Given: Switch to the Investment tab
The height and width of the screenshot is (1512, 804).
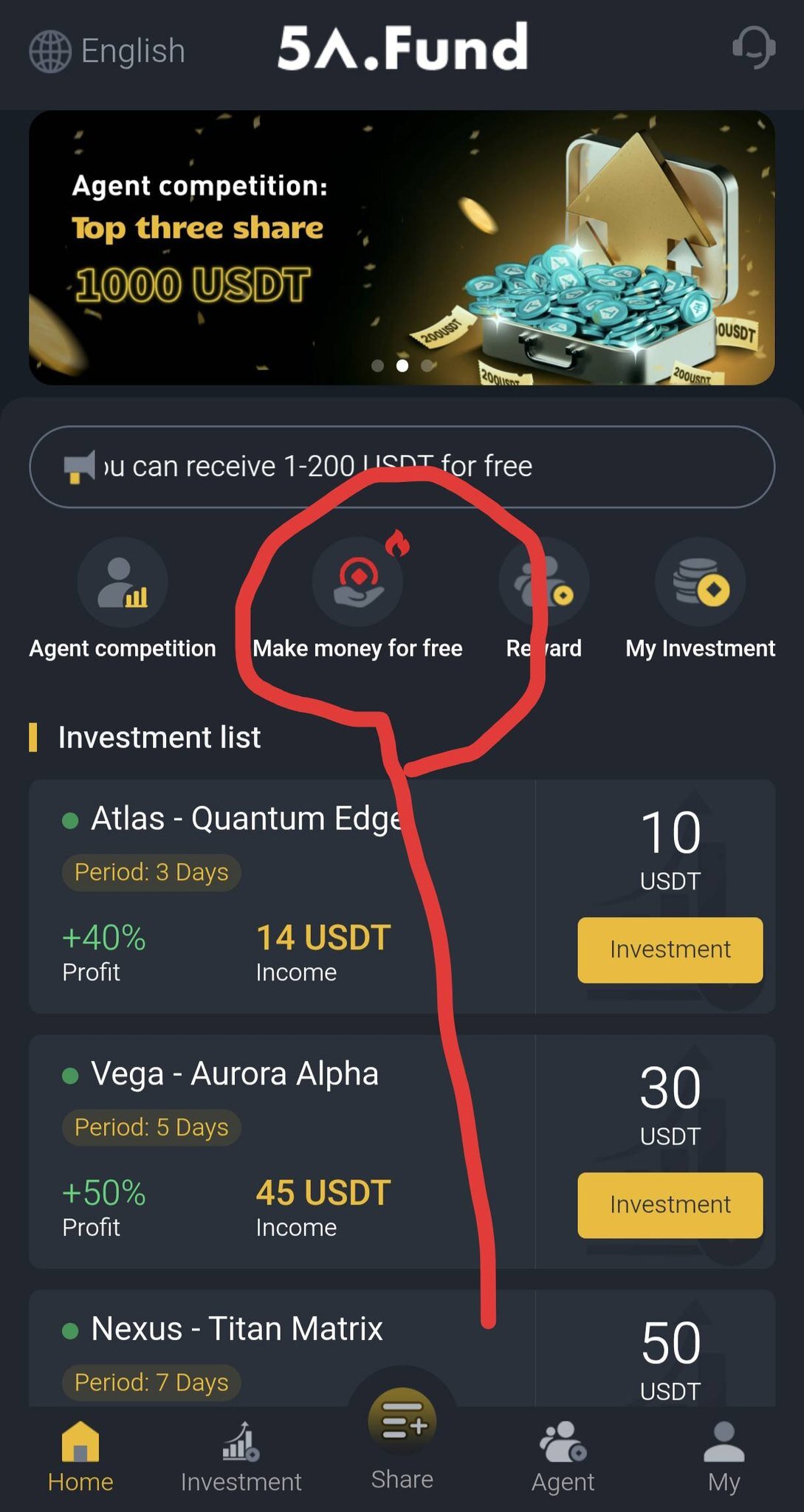Looking at the screenshot, I should point(241,1457).
